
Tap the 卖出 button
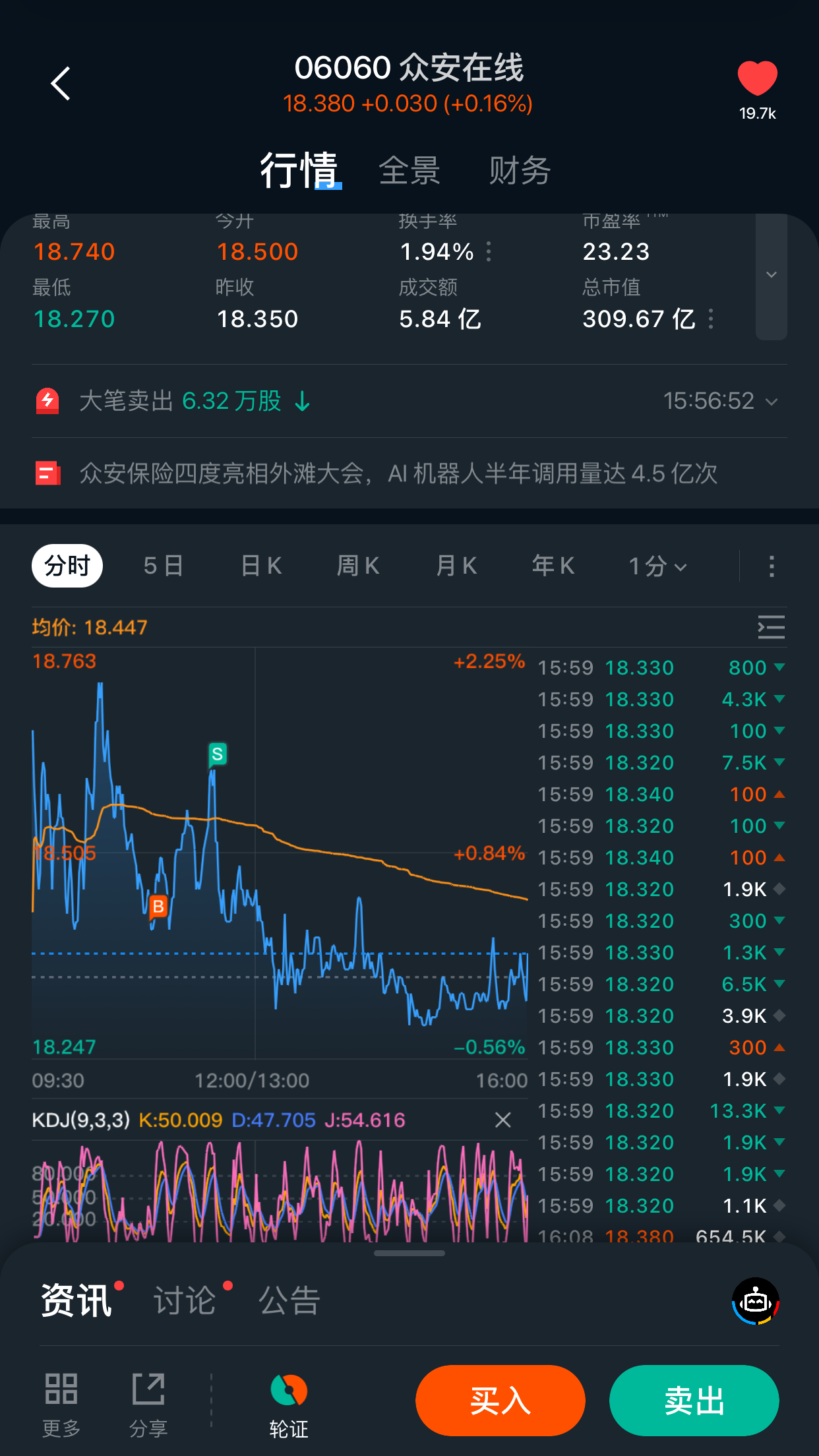[x=694, y=1401]
